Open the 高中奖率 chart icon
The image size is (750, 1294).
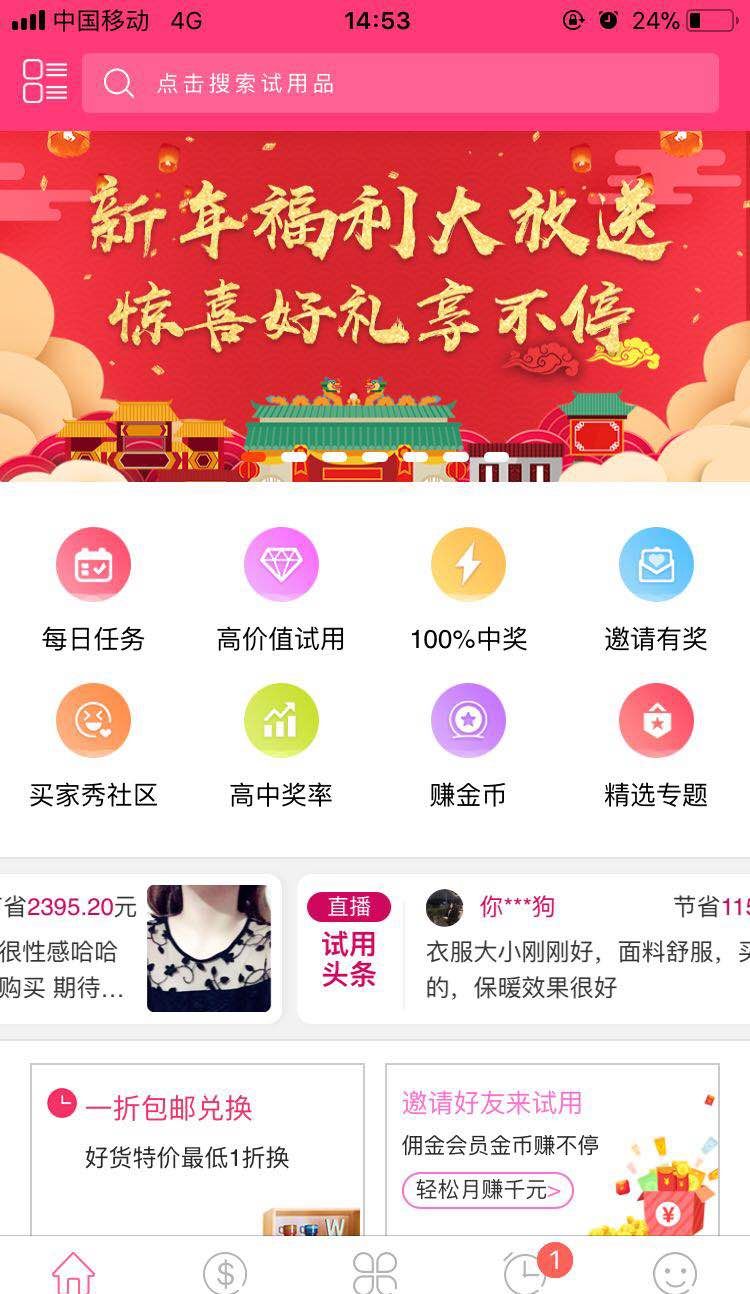pyautogui.click(x=281, y=720)
